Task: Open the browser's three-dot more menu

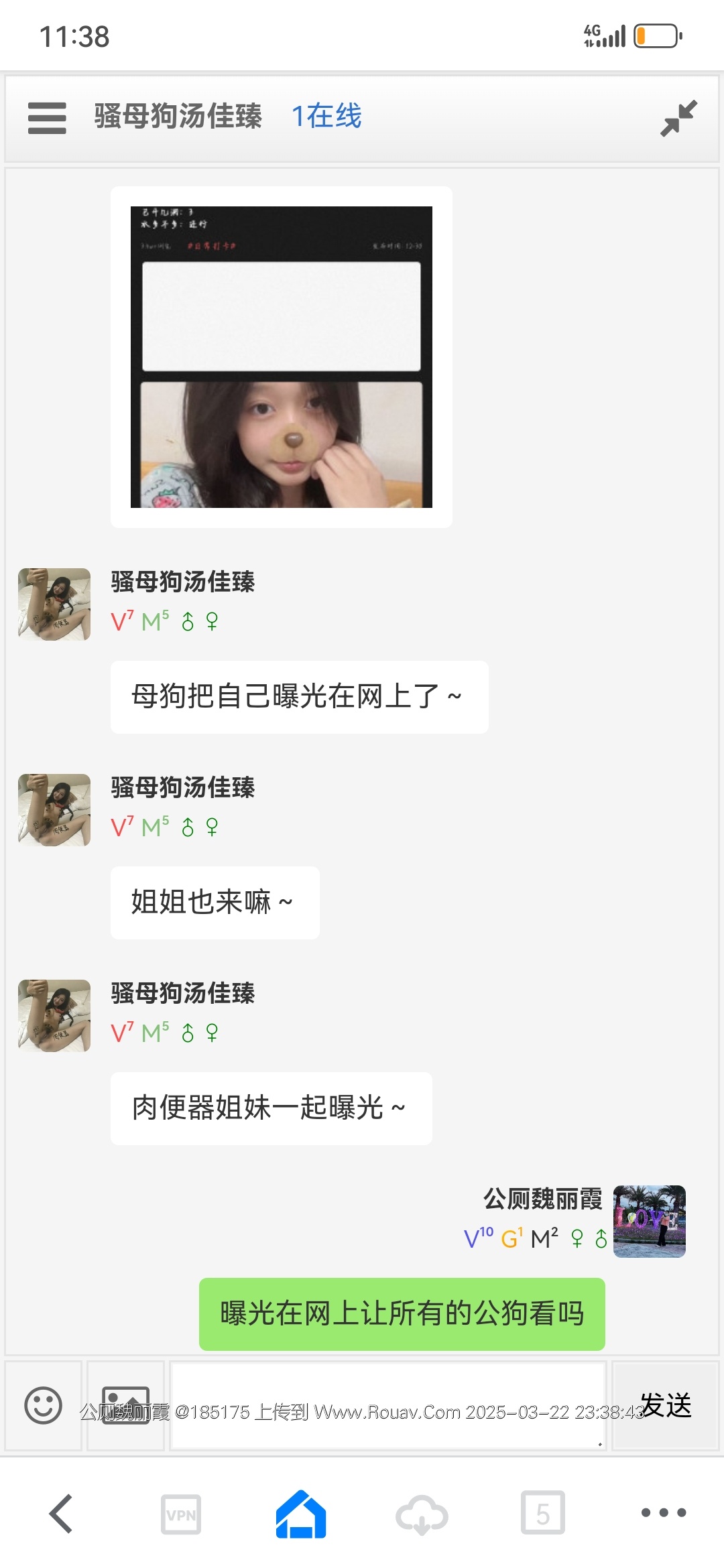Action: click(x=663, y=1512)
